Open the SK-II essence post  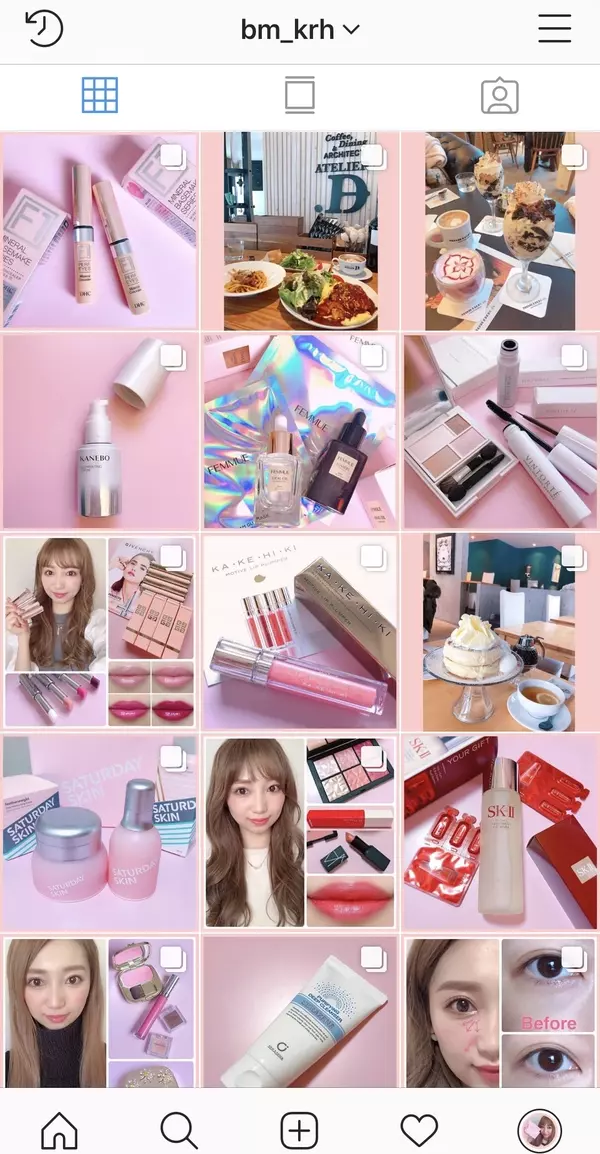499,833
